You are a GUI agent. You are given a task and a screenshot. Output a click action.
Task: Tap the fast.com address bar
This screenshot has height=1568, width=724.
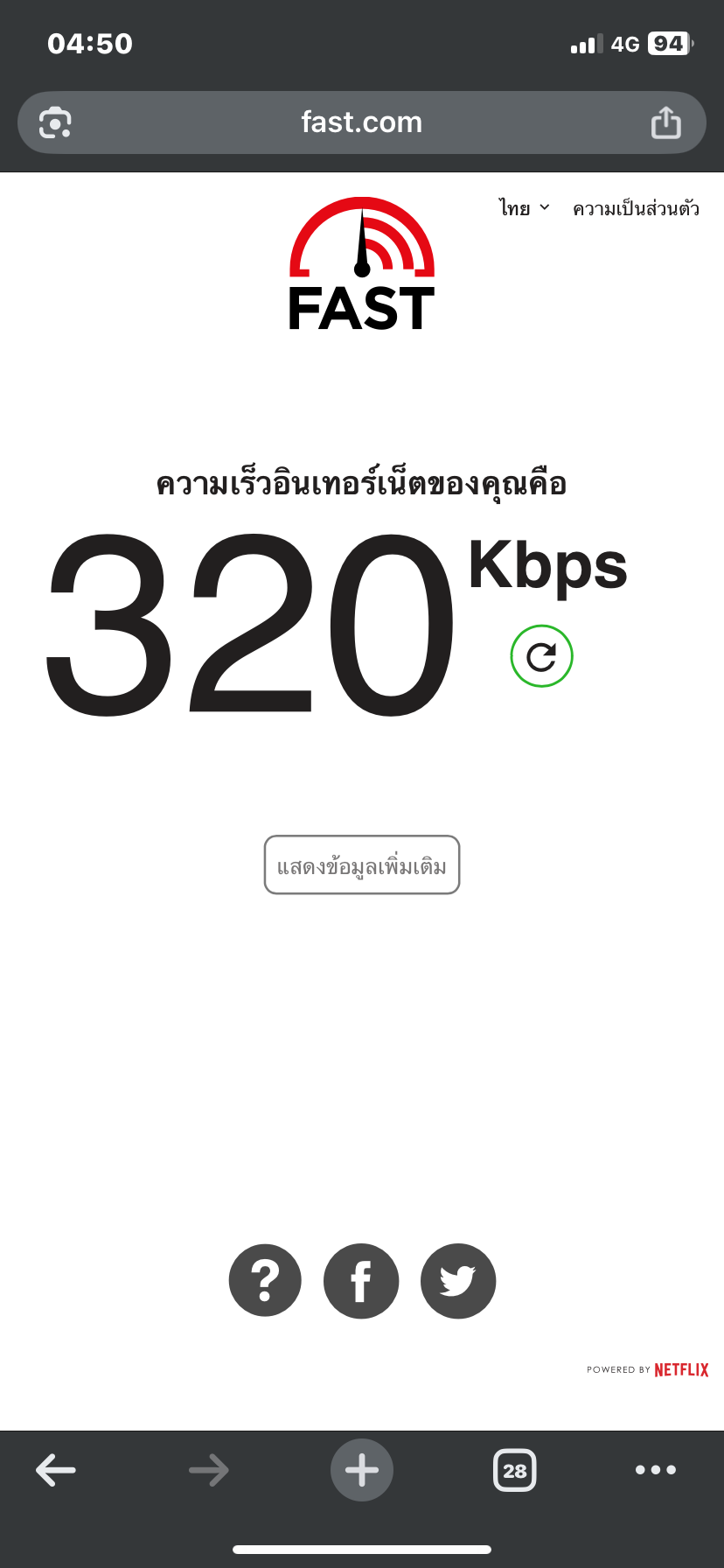tap(361, 122)
